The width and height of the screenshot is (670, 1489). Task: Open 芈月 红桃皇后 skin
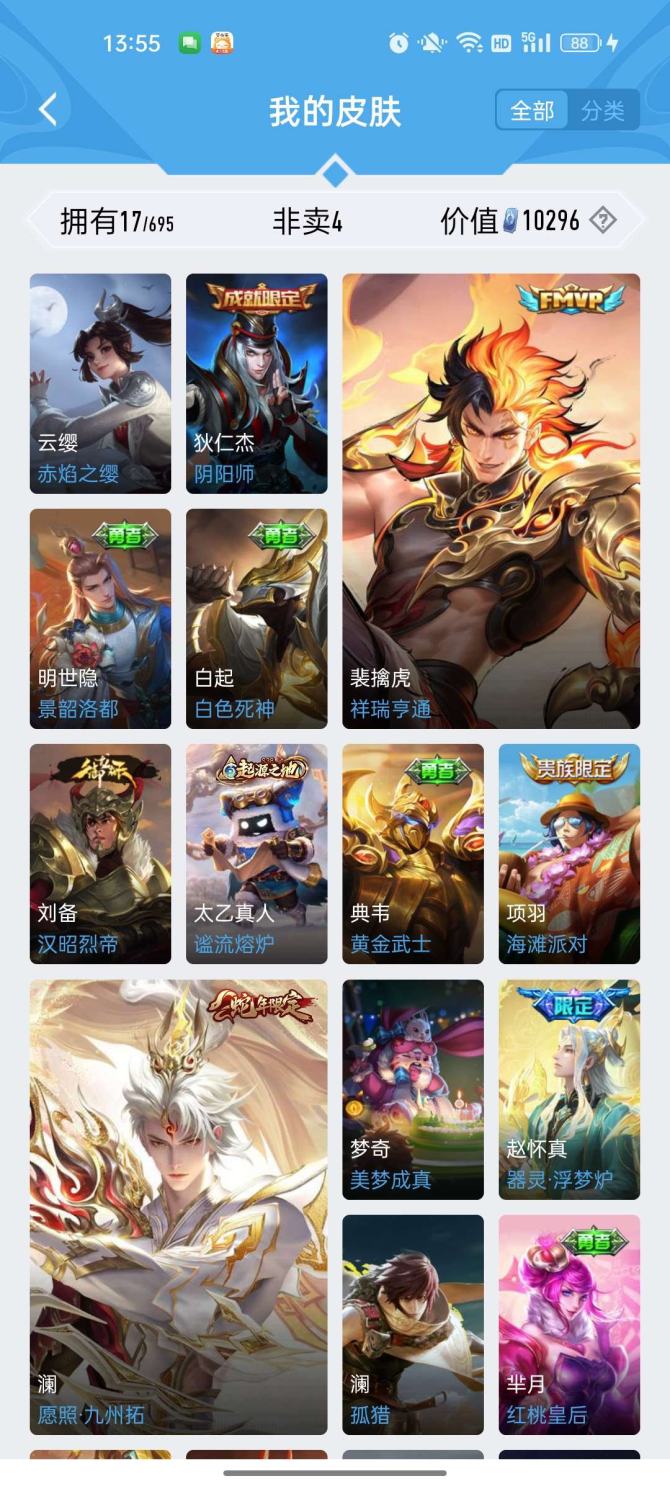tap(569, 1324)
